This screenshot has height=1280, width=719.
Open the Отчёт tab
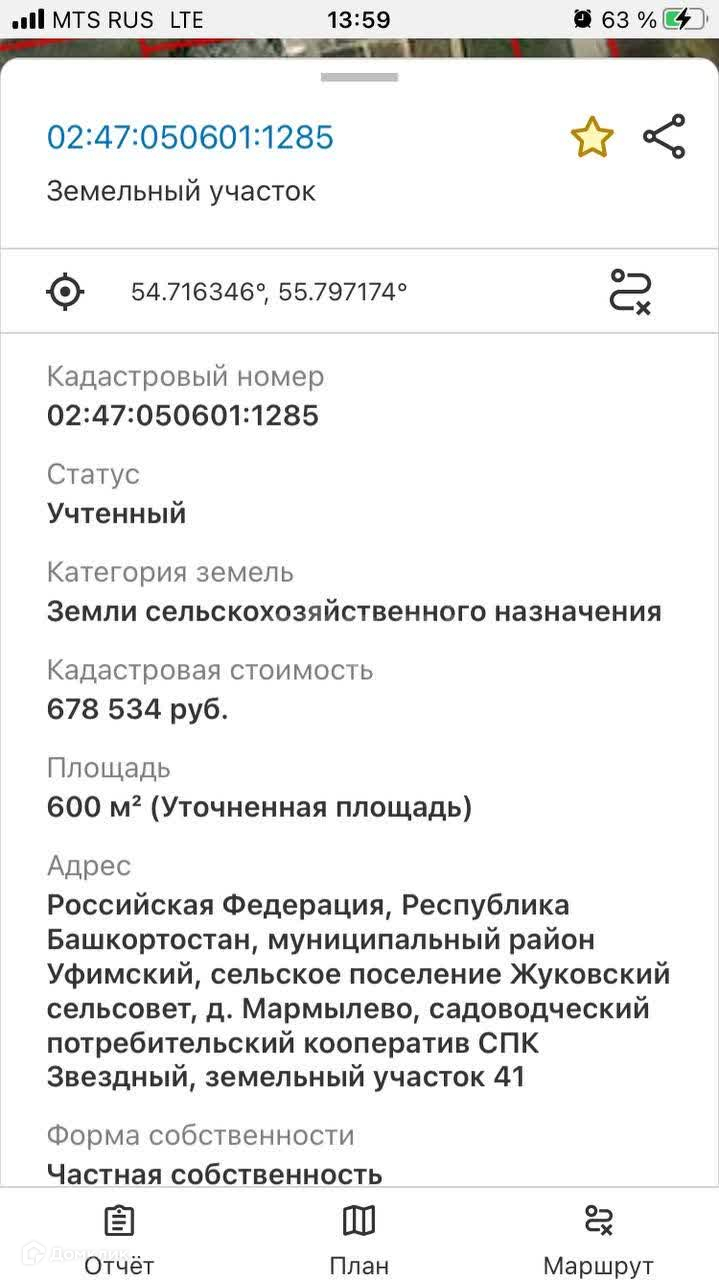pos(119,1238)
